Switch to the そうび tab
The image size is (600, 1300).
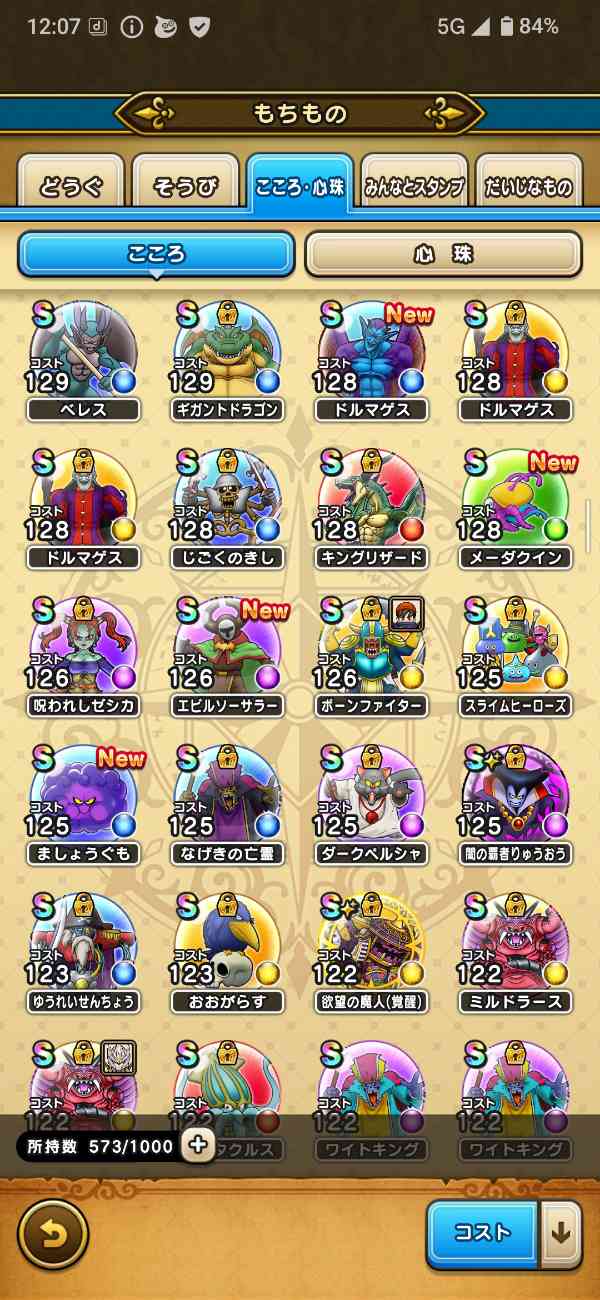[185, 185]
